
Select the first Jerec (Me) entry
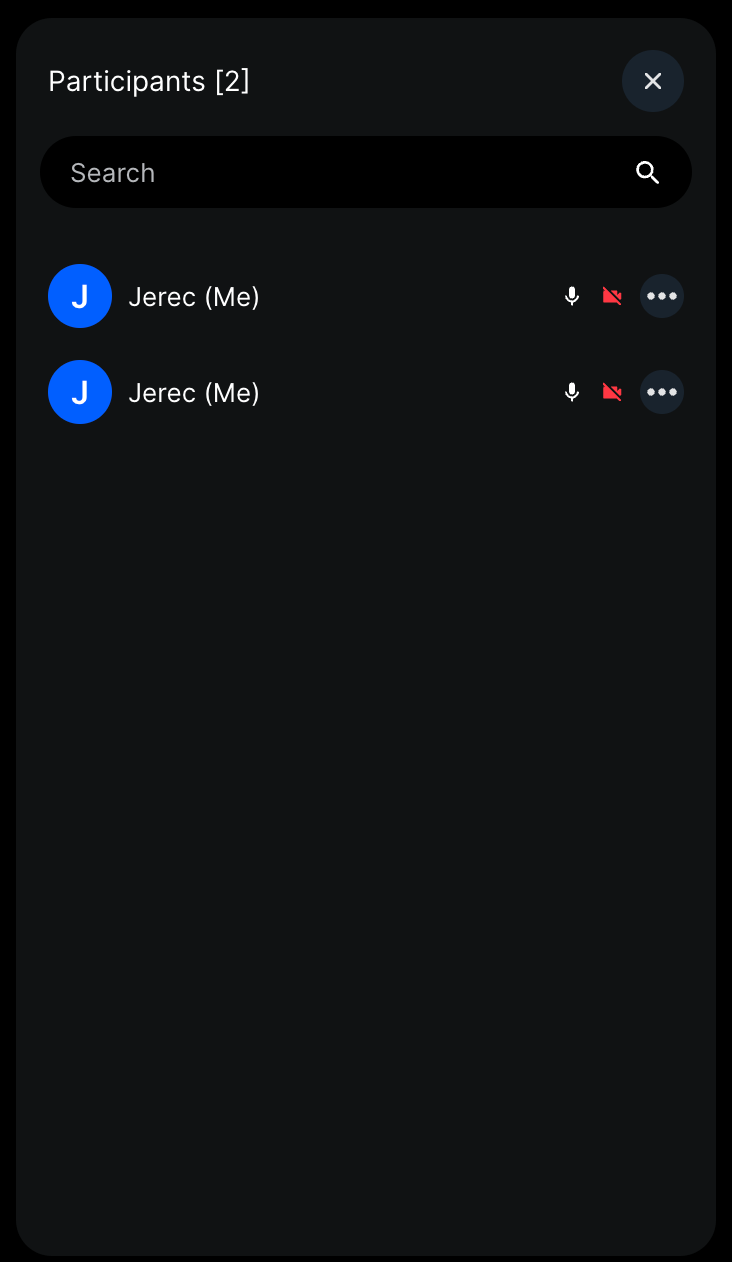tap(194, 296)
